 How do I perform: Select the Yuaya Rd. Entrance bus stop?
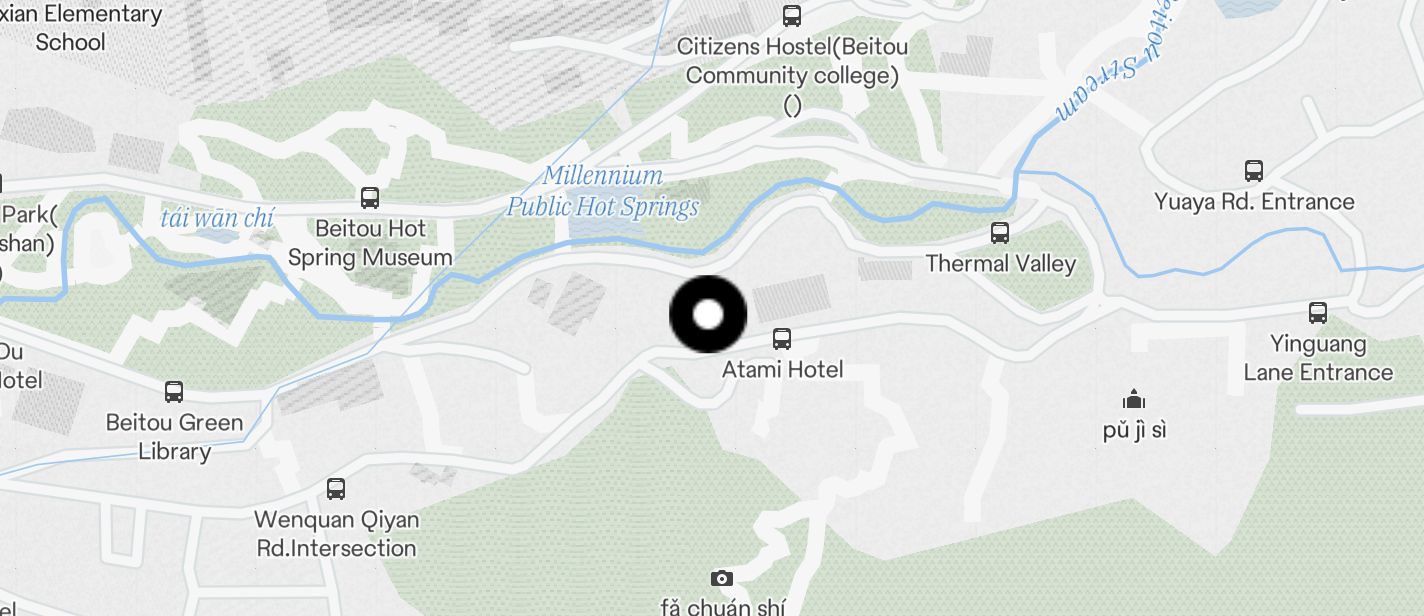tap(1254, 171)
